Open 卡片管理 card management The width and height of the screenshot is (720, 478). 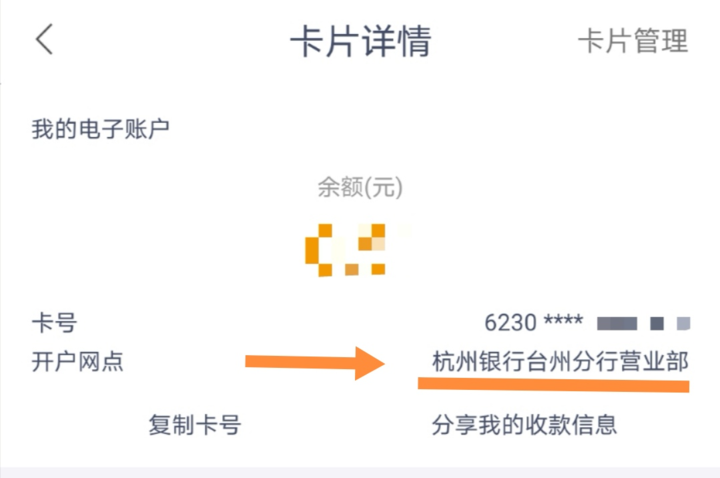(633, 41)
